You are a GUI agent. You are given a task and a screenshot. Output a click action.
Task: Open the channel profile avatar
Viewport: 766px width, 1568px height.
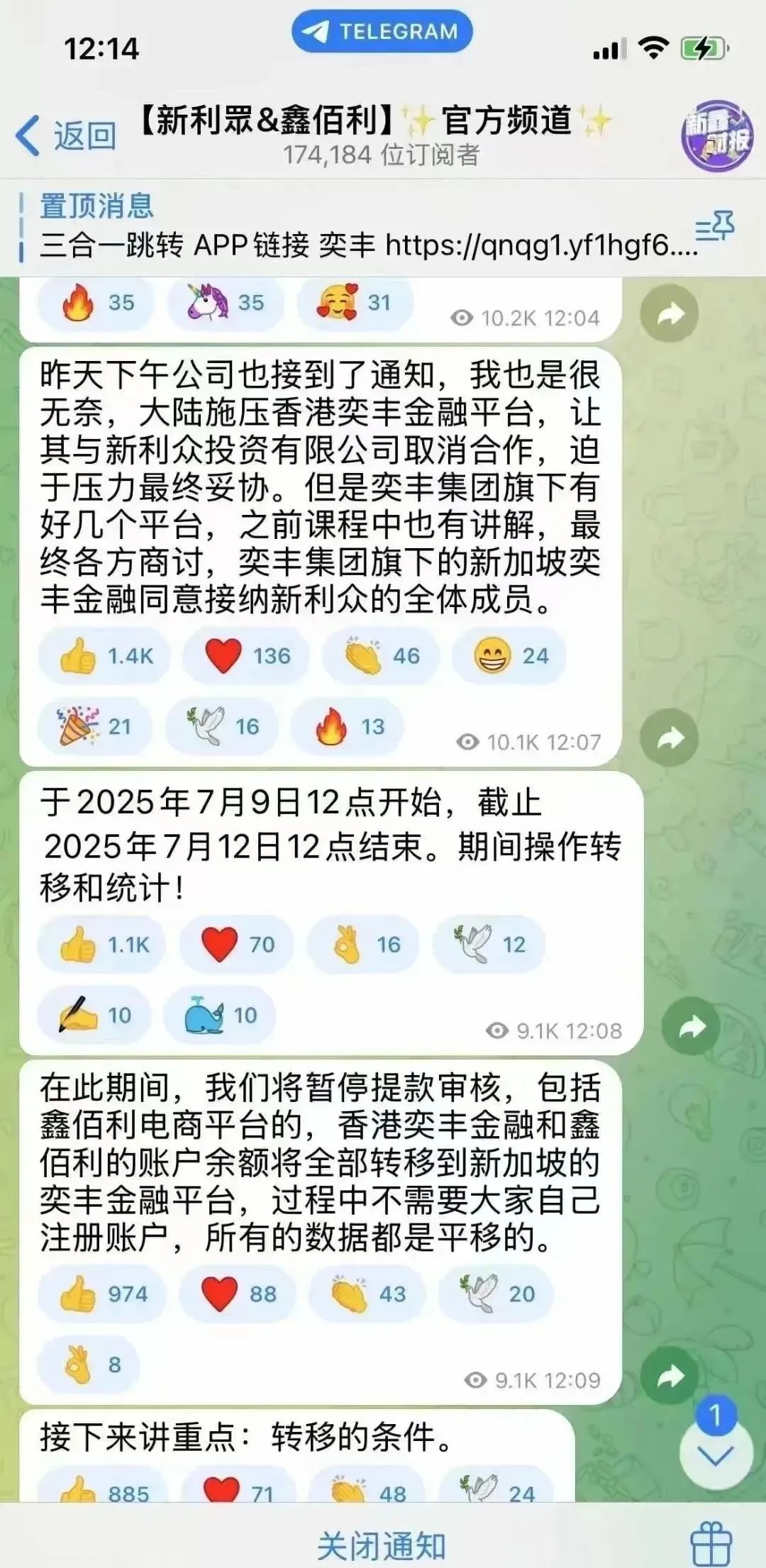tap(717, 135)
